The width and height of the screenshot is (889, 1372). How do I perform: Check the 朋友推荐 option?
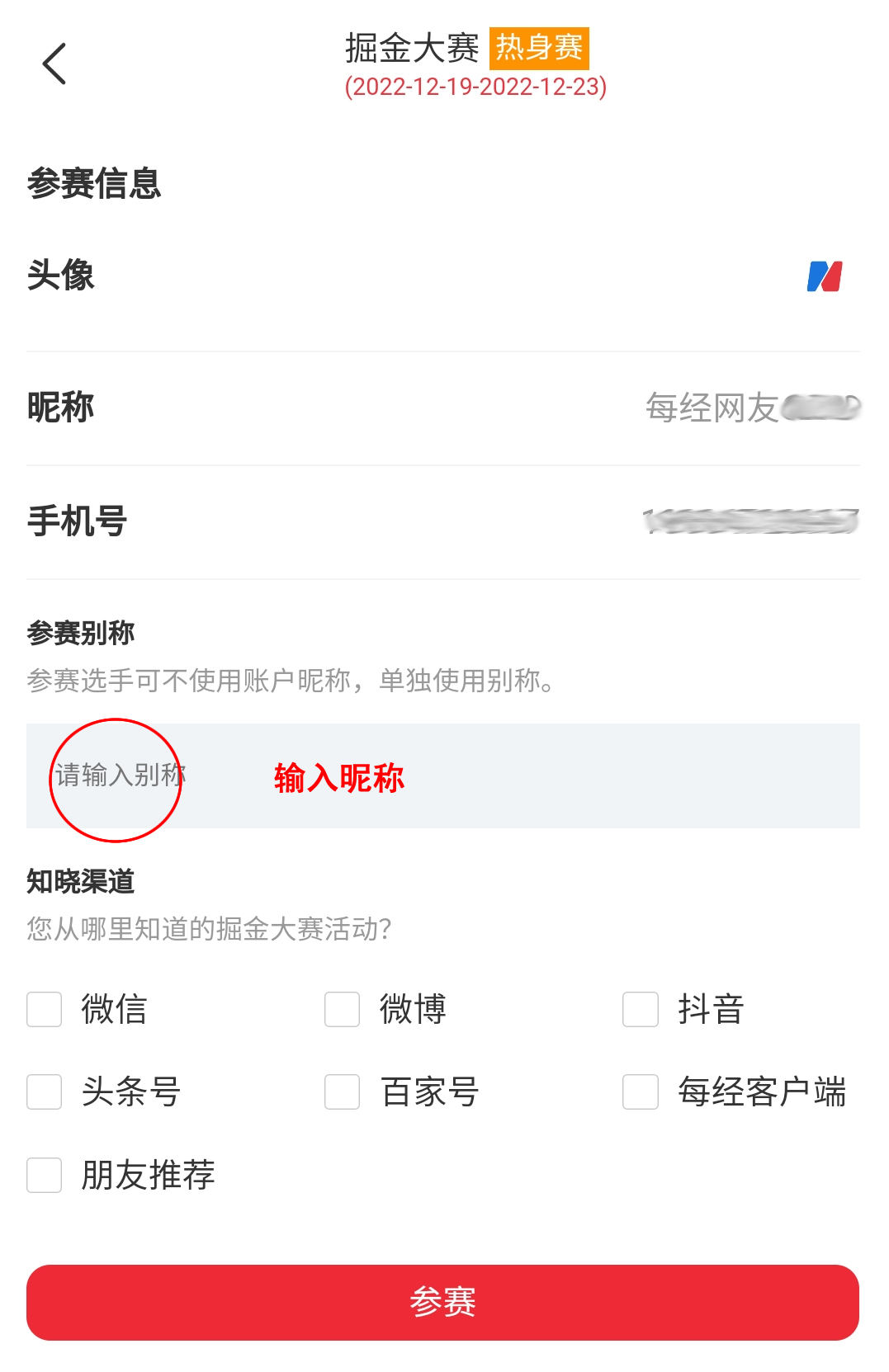45,1175
